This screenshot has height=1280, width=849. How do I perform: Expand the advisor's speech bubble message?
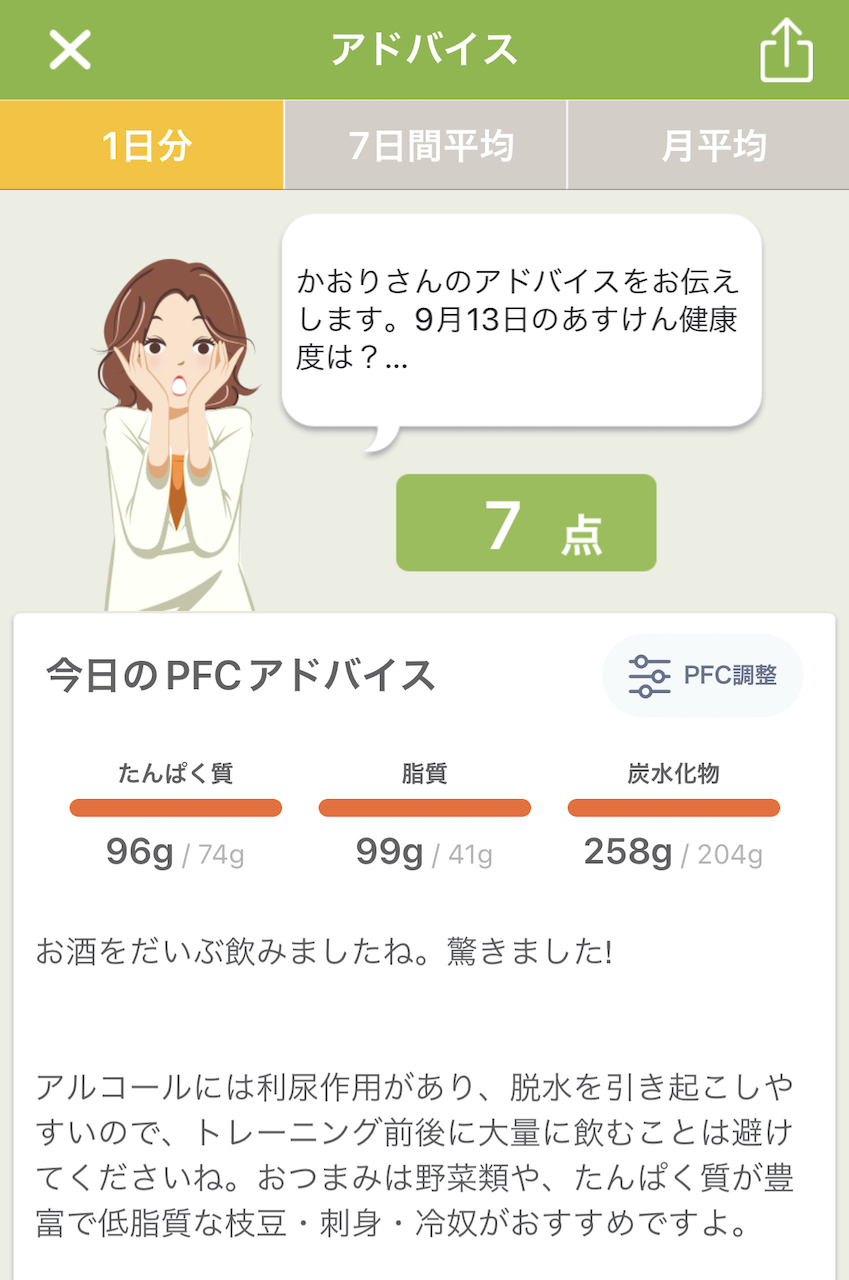[x=520, y=320]
